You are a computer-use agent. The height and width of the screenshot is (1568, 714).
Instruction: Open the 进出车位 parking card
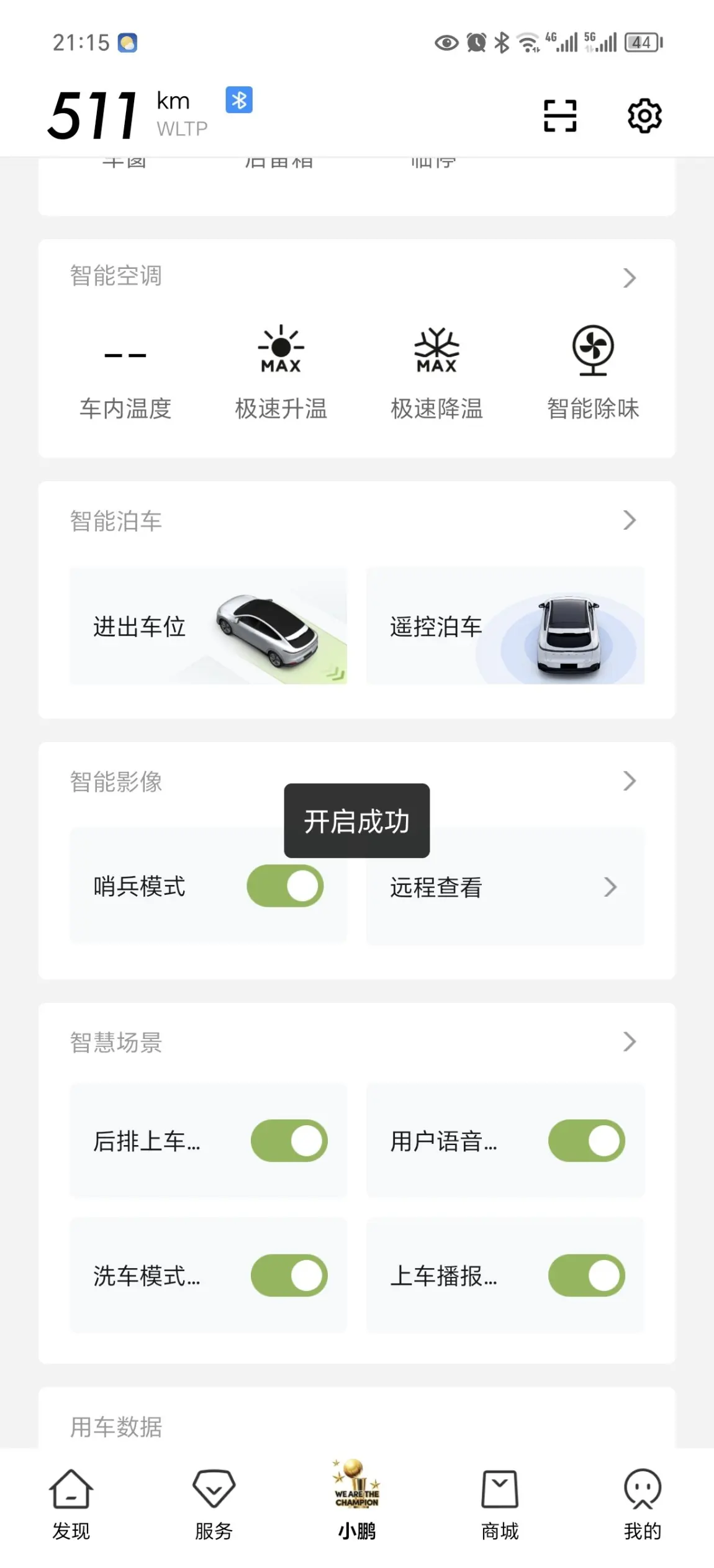(x=208, y=626)
